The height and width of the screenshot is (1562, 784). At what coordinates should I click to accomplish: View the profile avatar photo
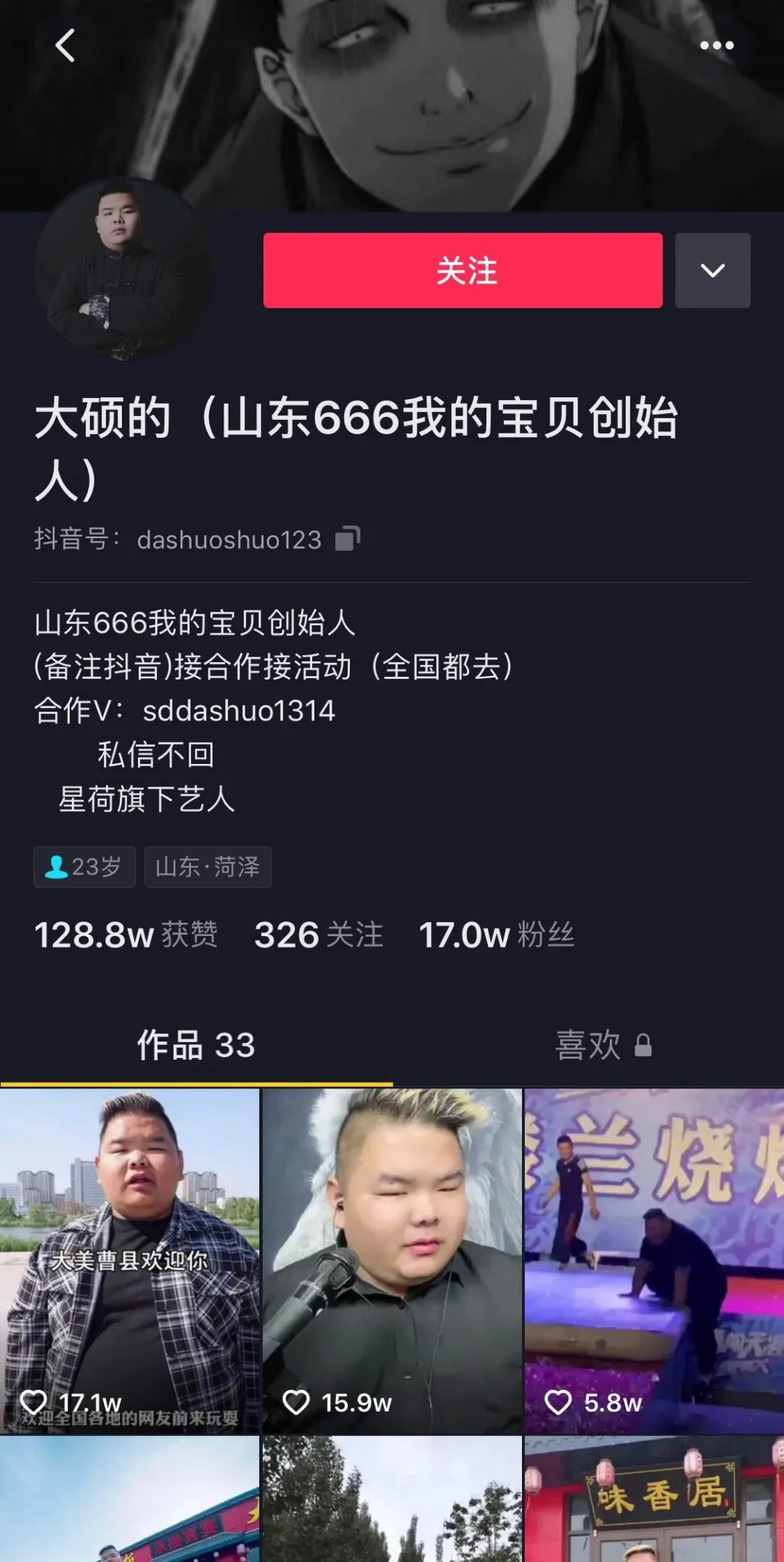click(x=123, y=269)
